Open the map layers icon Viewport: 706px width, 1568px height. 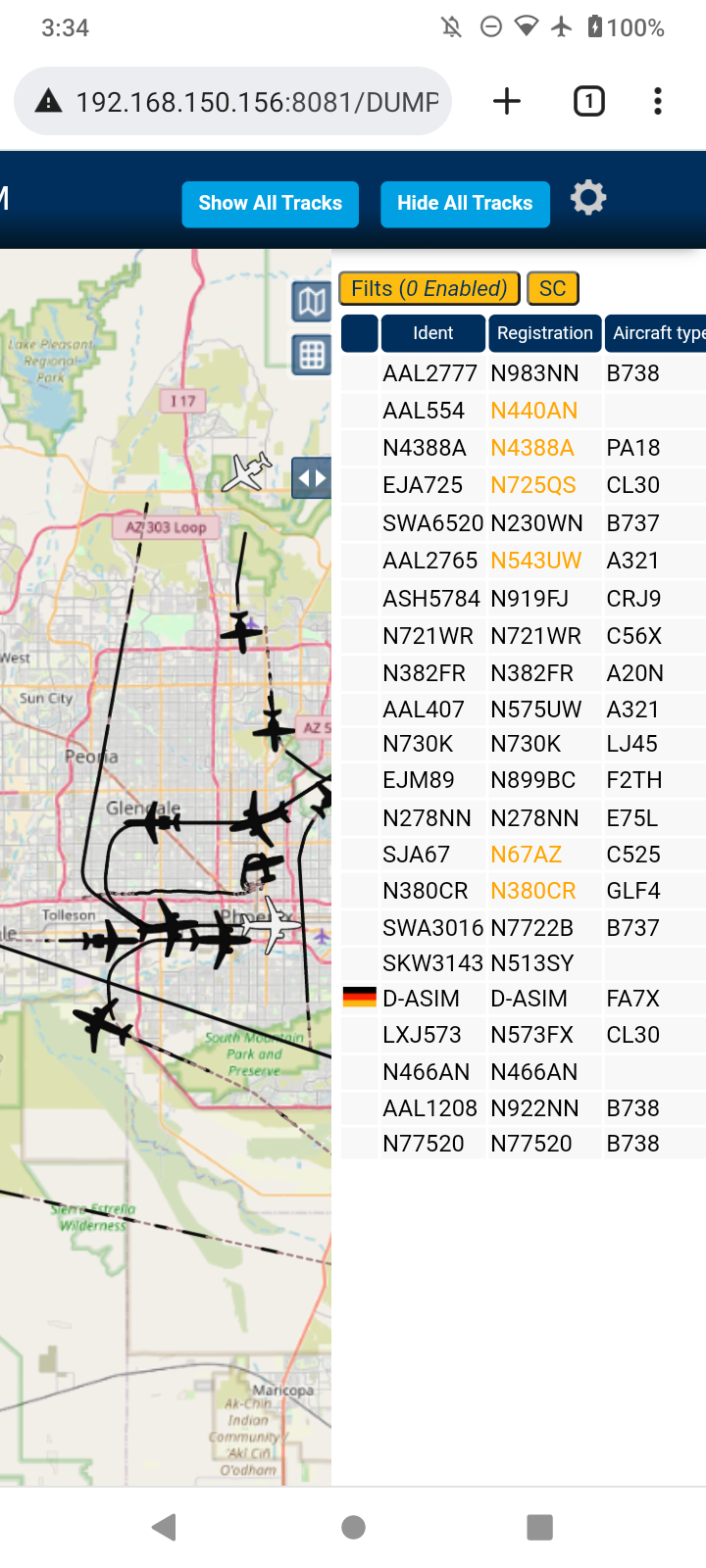pos(312,302)
